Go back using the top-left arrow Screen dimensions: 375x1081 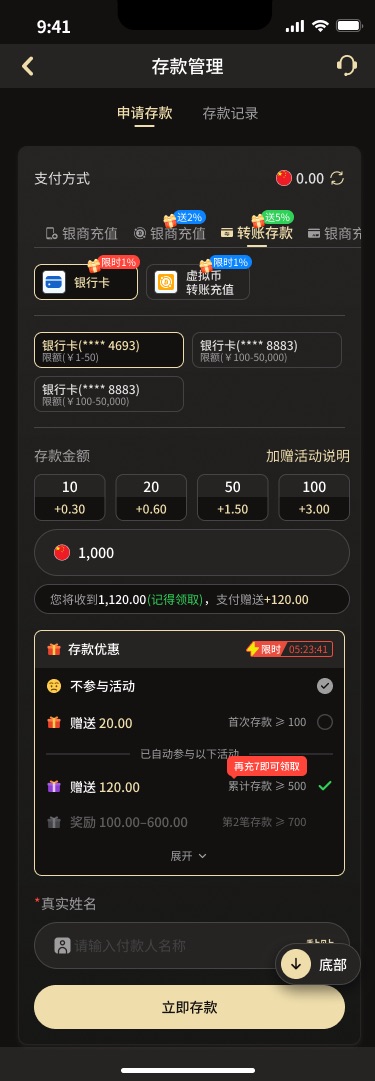click(28, 66)
